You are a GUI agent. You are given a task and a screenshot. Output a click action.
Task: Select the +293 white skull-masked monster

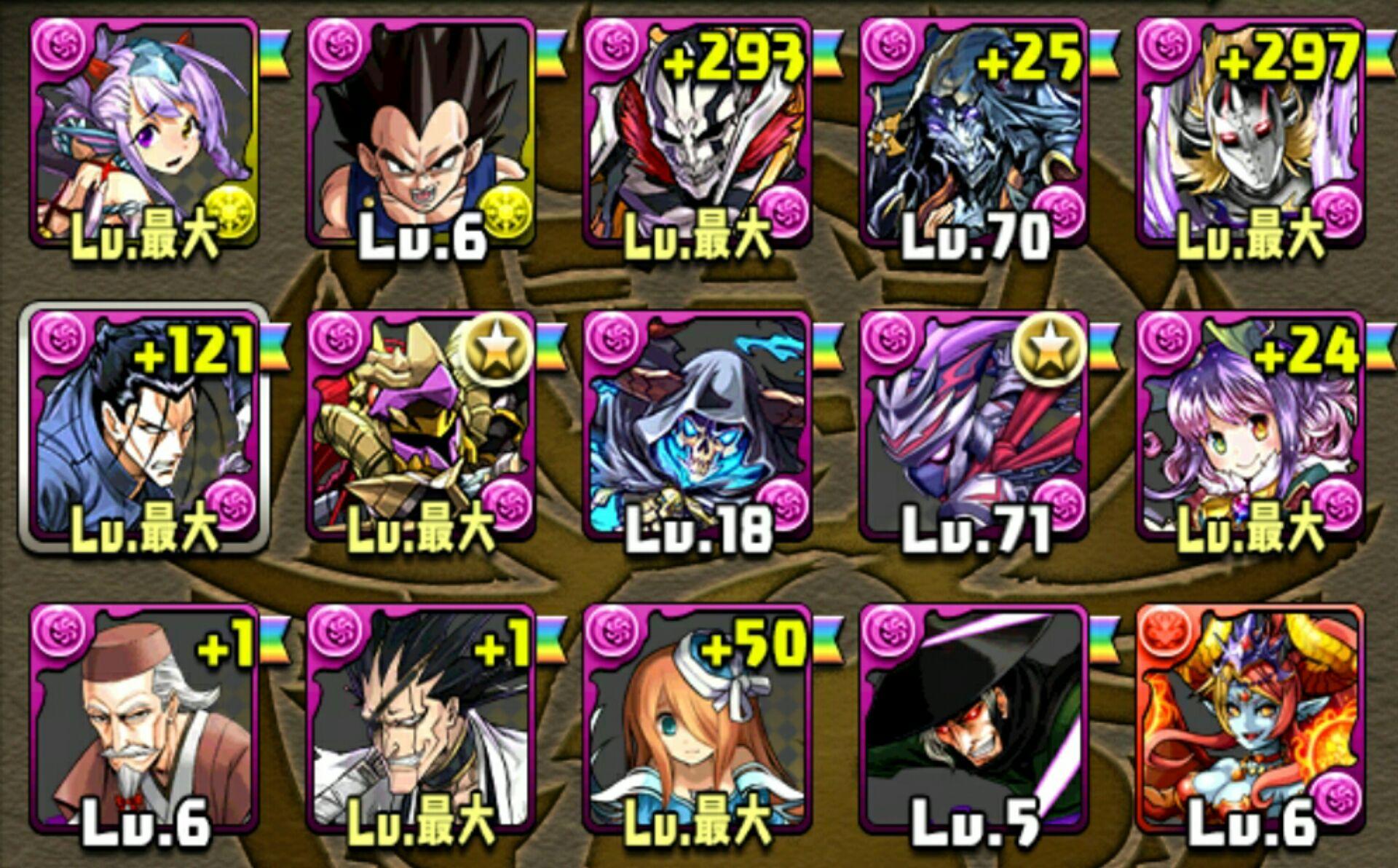[x=697, y=135]
